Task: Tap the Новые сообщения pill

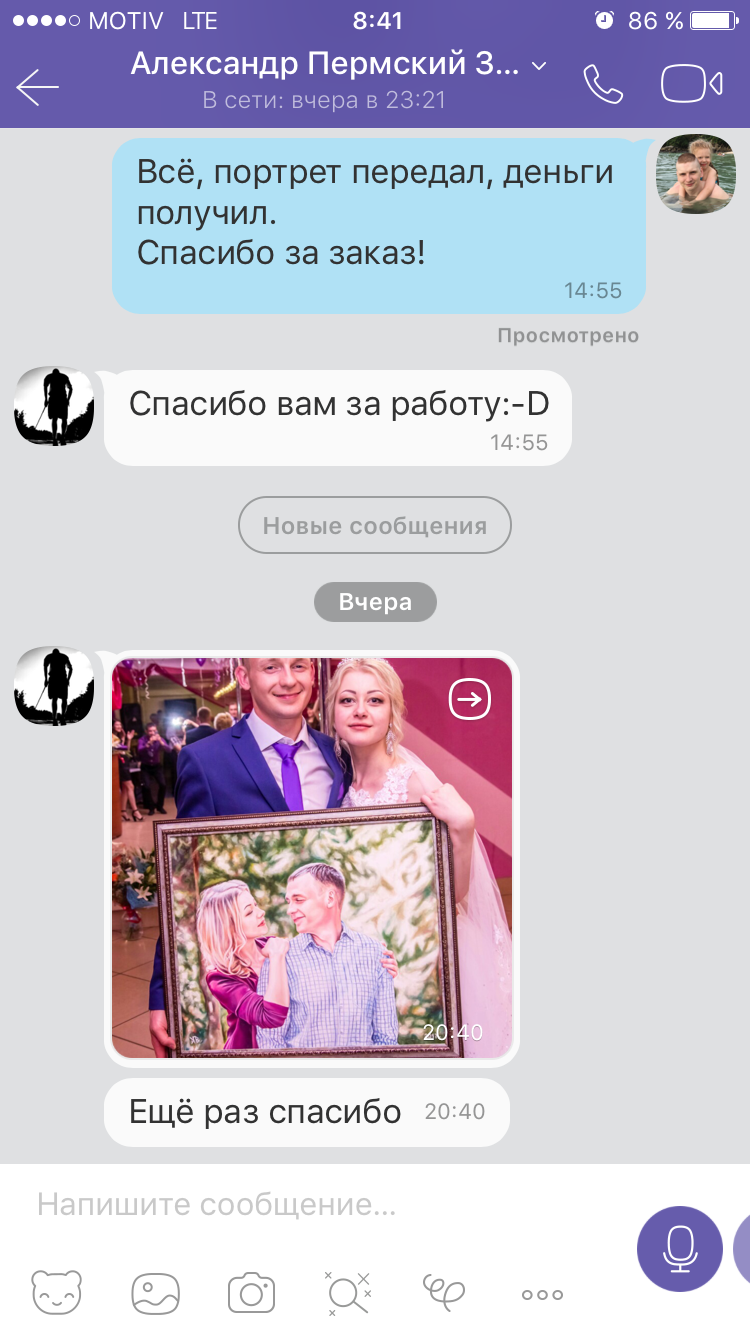Action: pyautogui.click(x=374, y=525)
